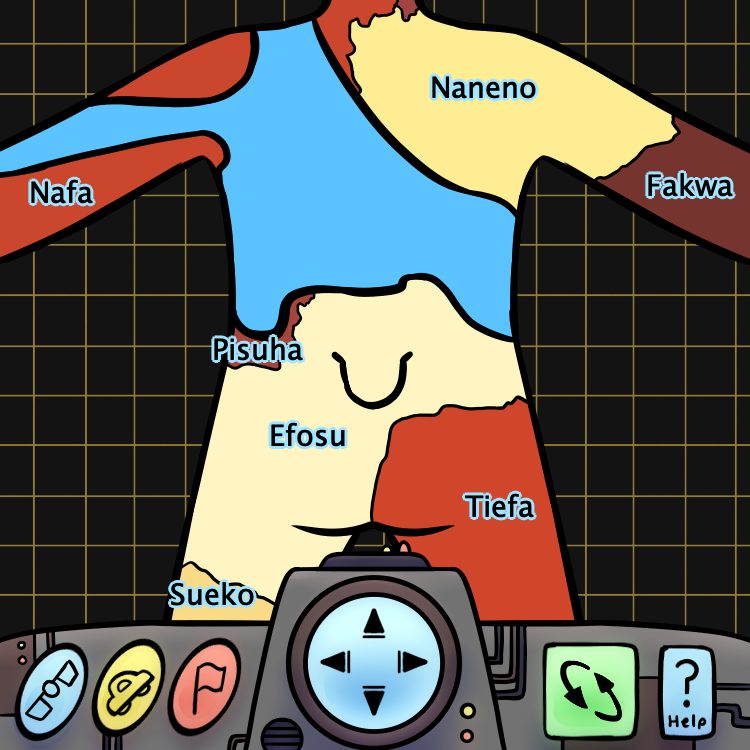The height and width of the screenshot is (750, 750).
Task: Open the Help button
Action: coord(687,690)
